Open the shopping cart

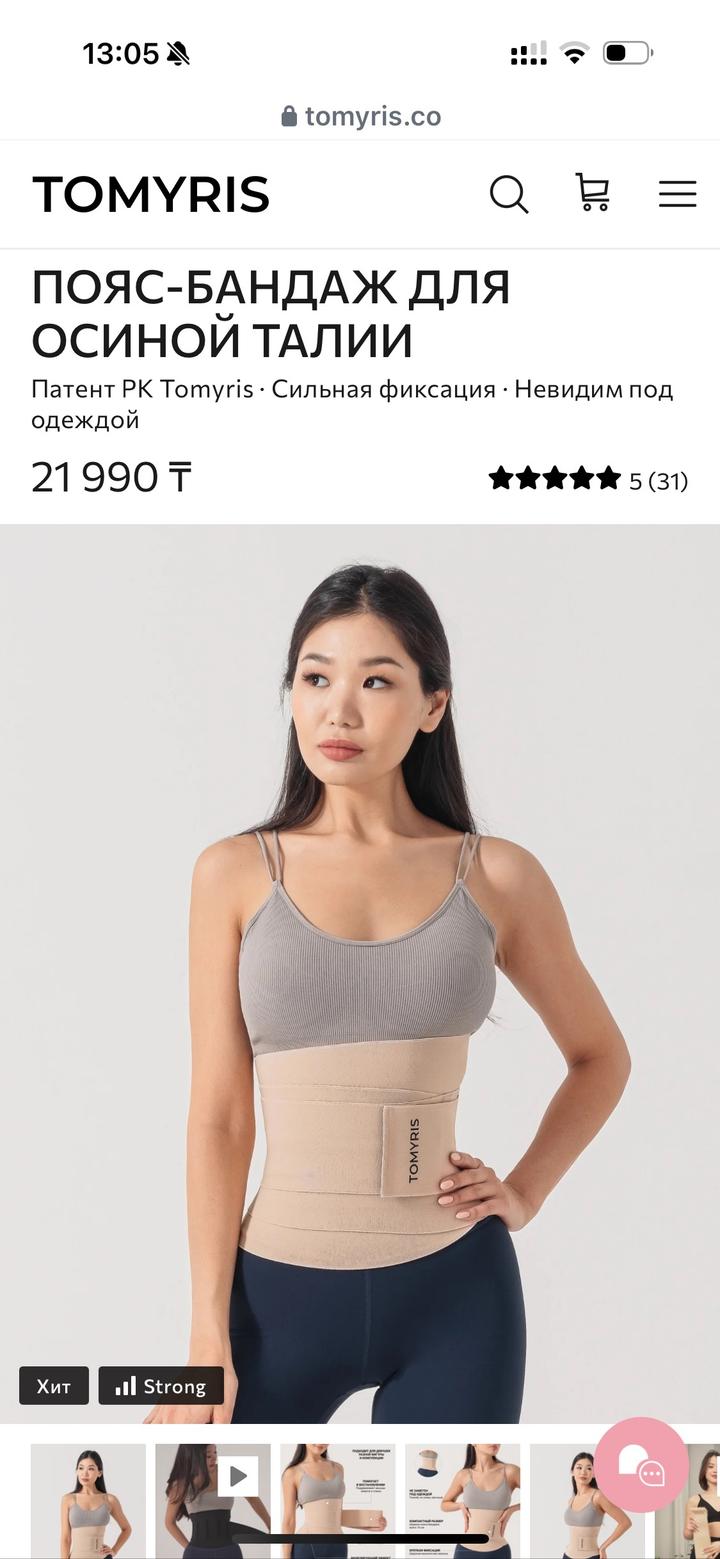point(592,193)
